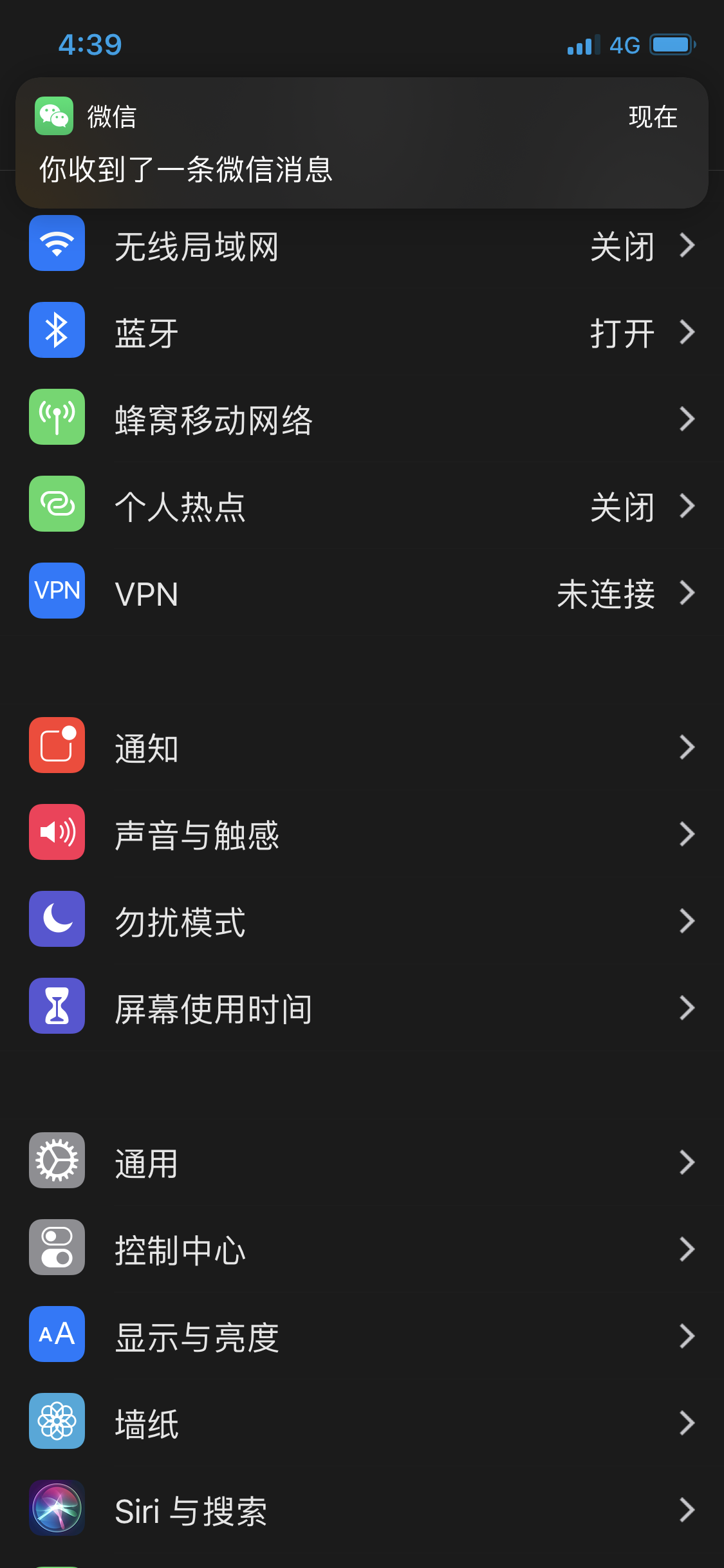Open Cellular Network (蜂窝移动网络) via its green icon
This screenshot has height=1568, width=724.
[x=57, y=417]
